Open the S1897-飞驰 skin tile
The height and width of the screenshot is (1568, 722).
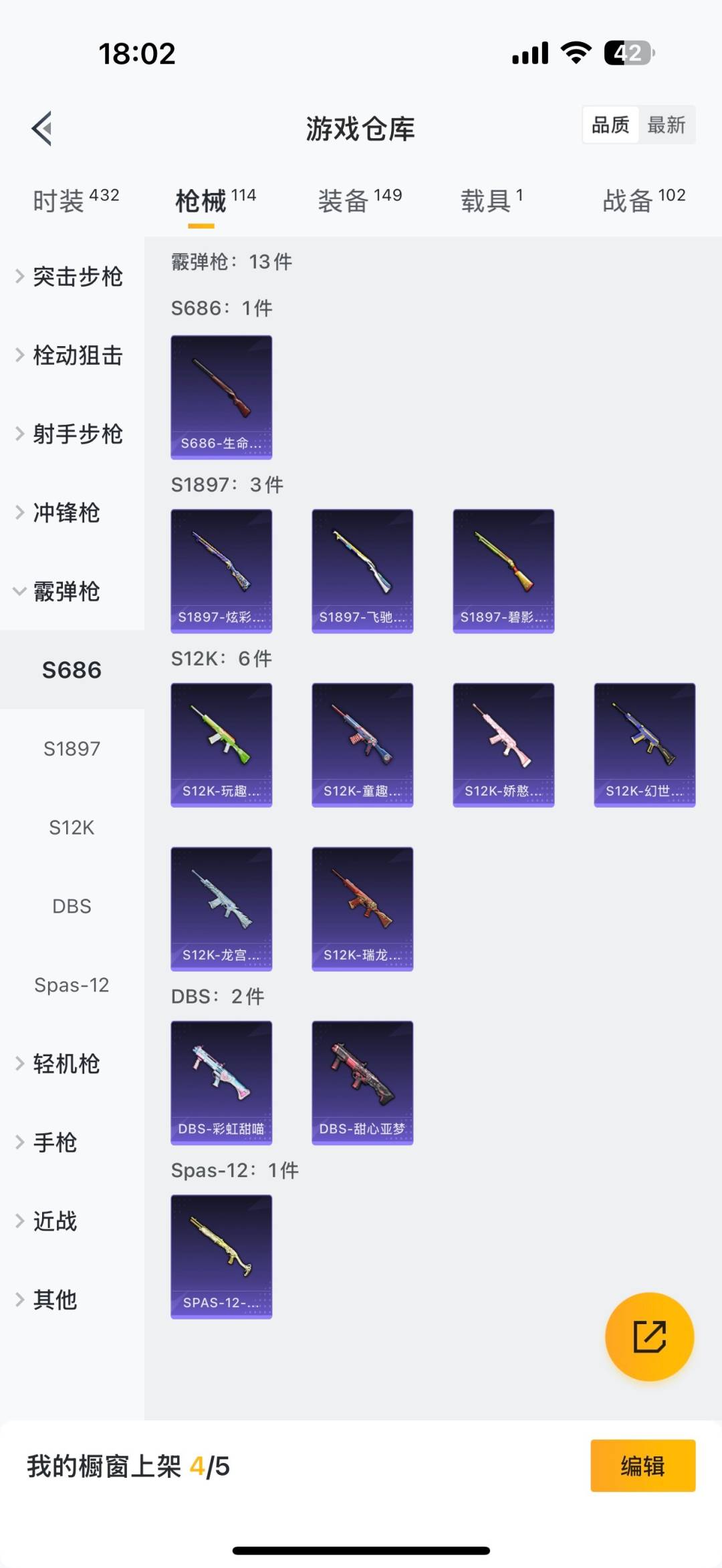tap(362, 571)
